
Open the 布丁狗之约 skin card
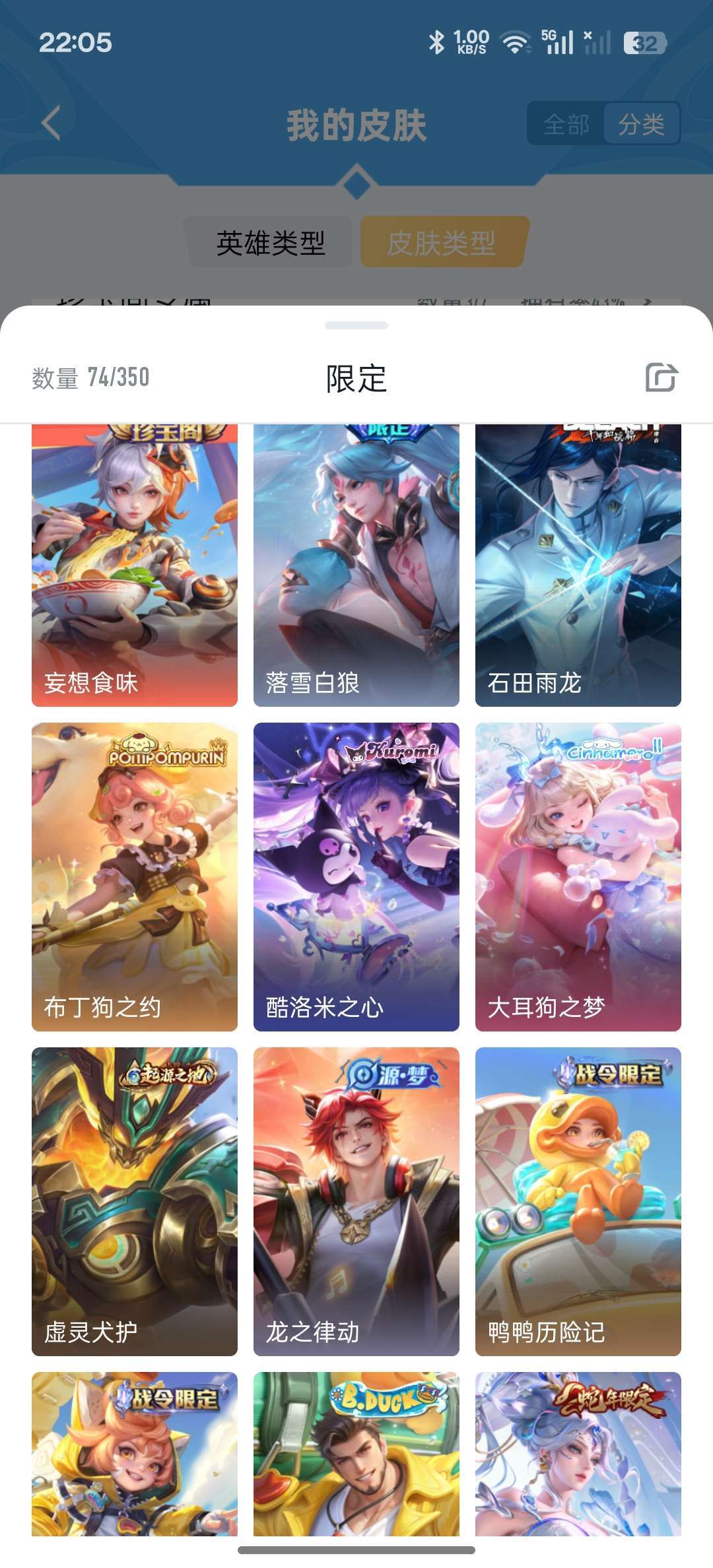[135, 877]
